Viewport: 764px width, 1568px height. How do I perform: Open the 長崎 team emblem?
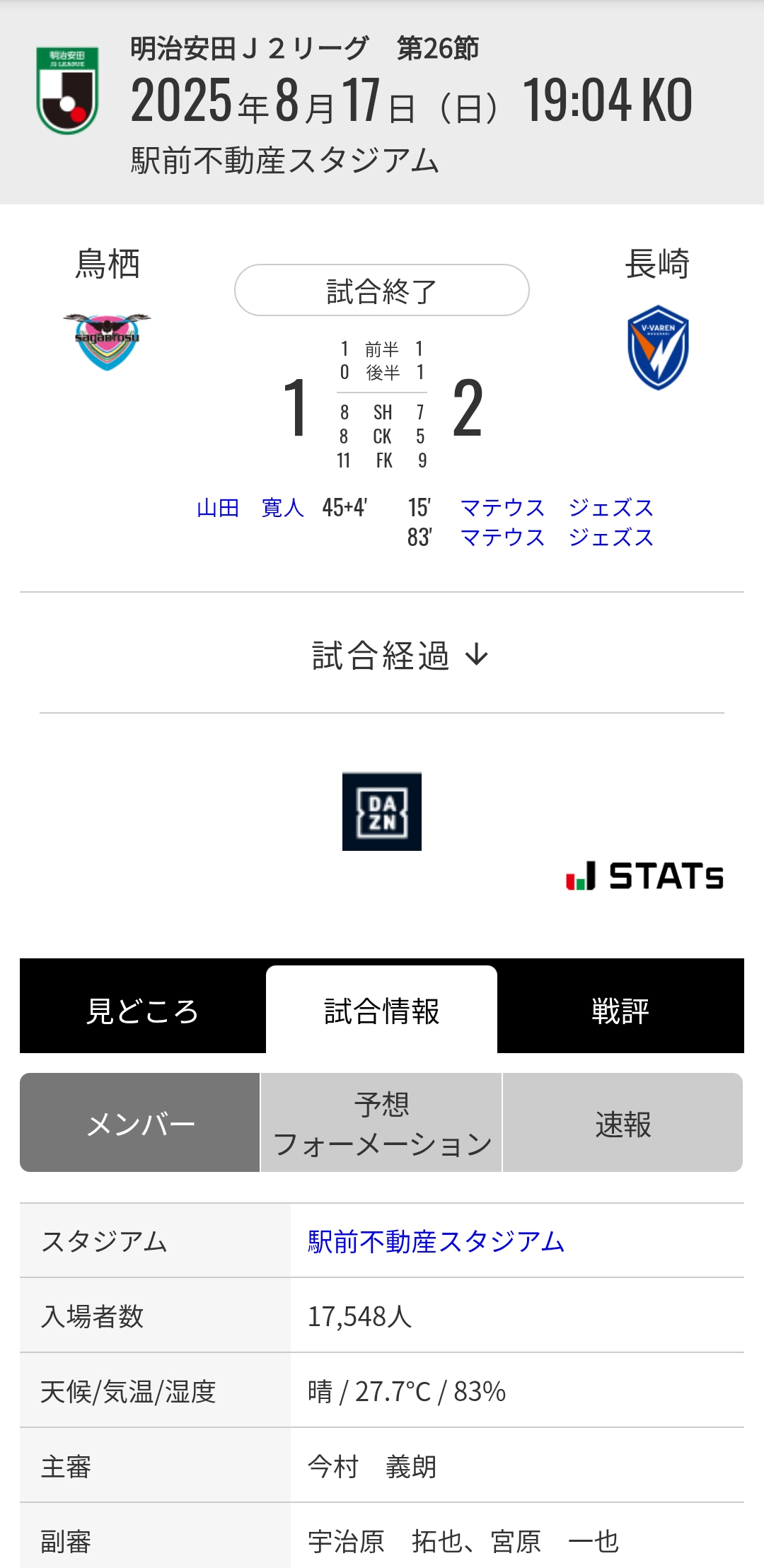tap(658, 347)
